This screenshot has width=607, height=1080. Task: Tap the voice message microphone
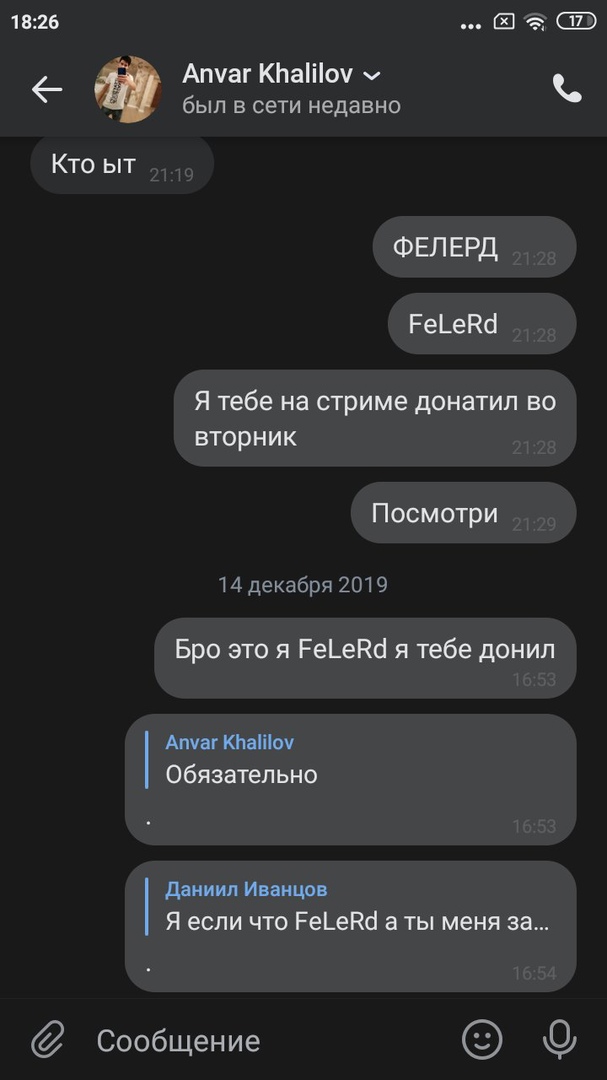[x=559, y=1040]
